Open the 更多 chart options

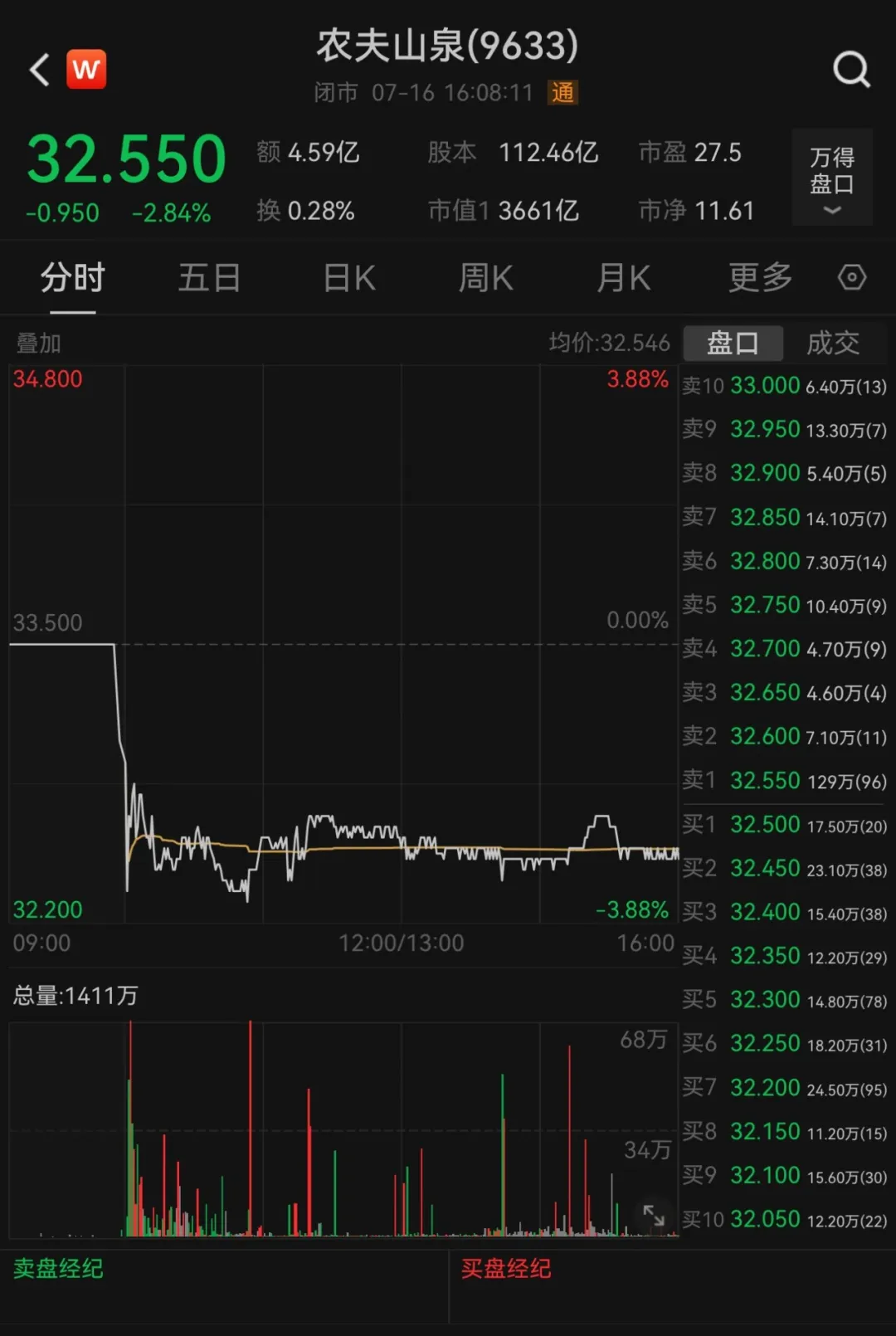tap(760, 278)
